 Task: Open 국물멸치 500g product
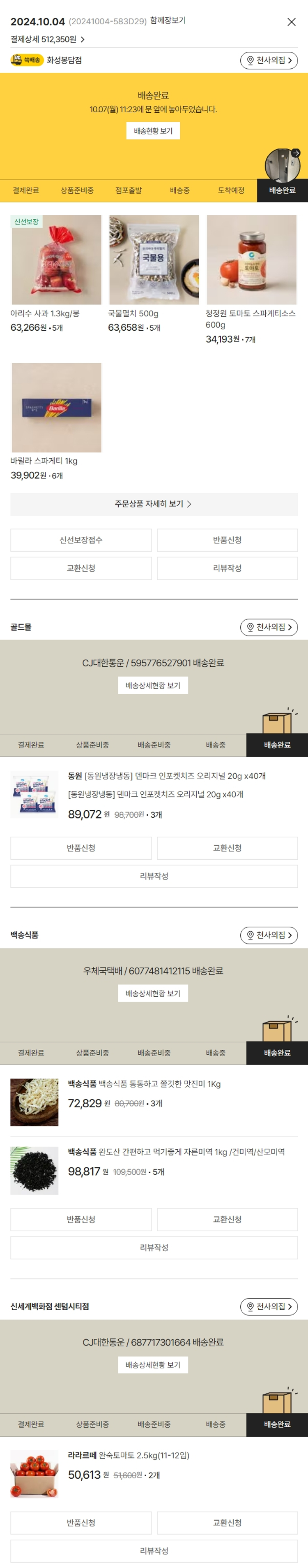coord(154,260)
